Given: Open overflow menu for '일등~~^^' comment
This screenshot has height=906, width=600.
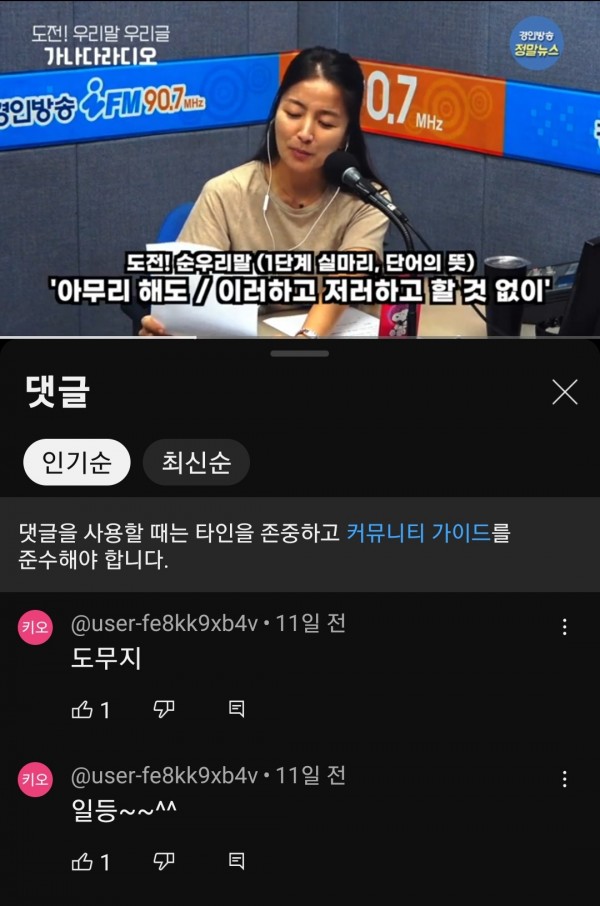Looking at the screenshot, I should click(x=565, y=779).
